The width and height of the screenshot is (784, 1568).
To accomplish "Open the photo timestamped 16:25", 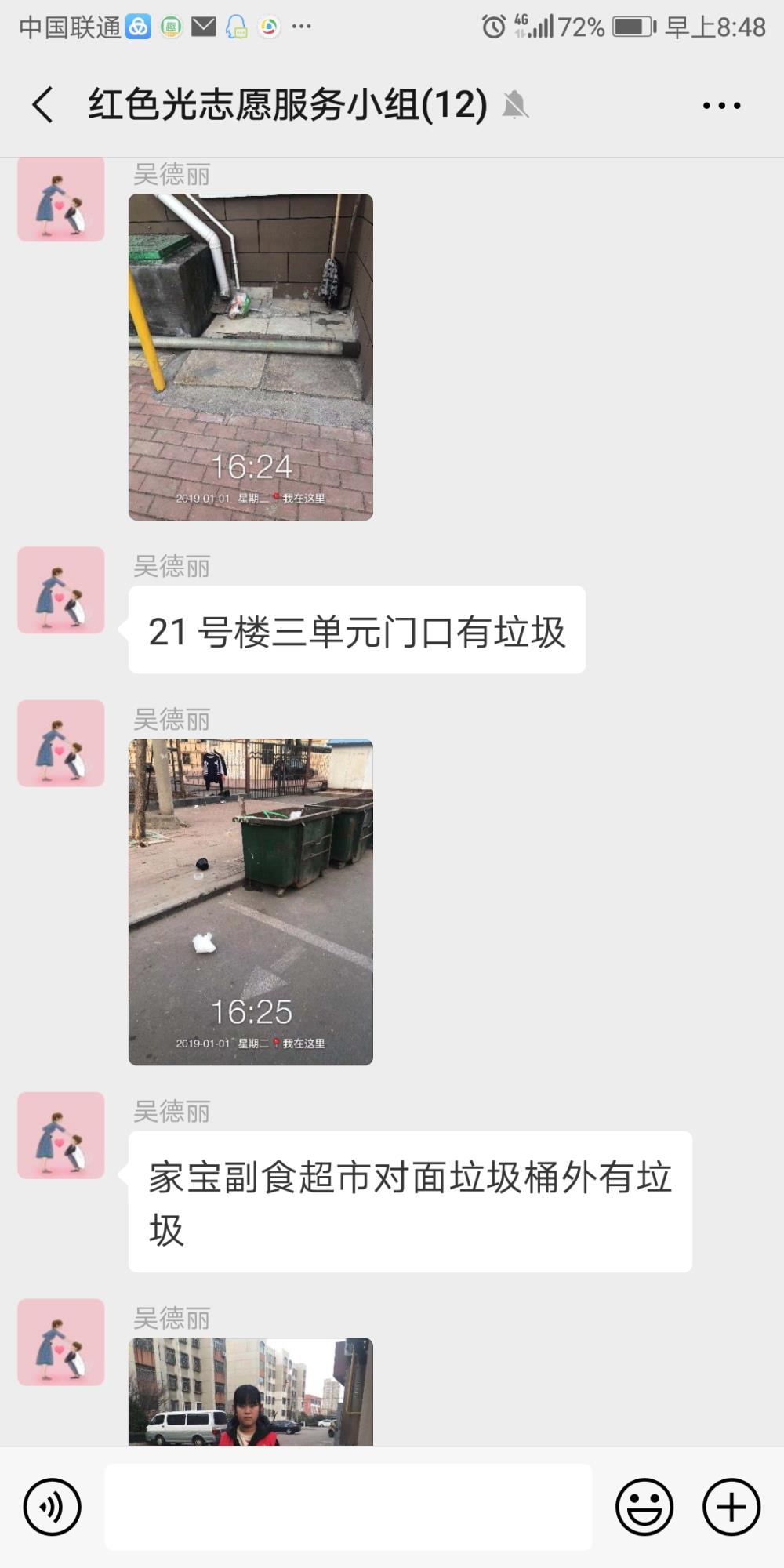I will coord(251,902).
